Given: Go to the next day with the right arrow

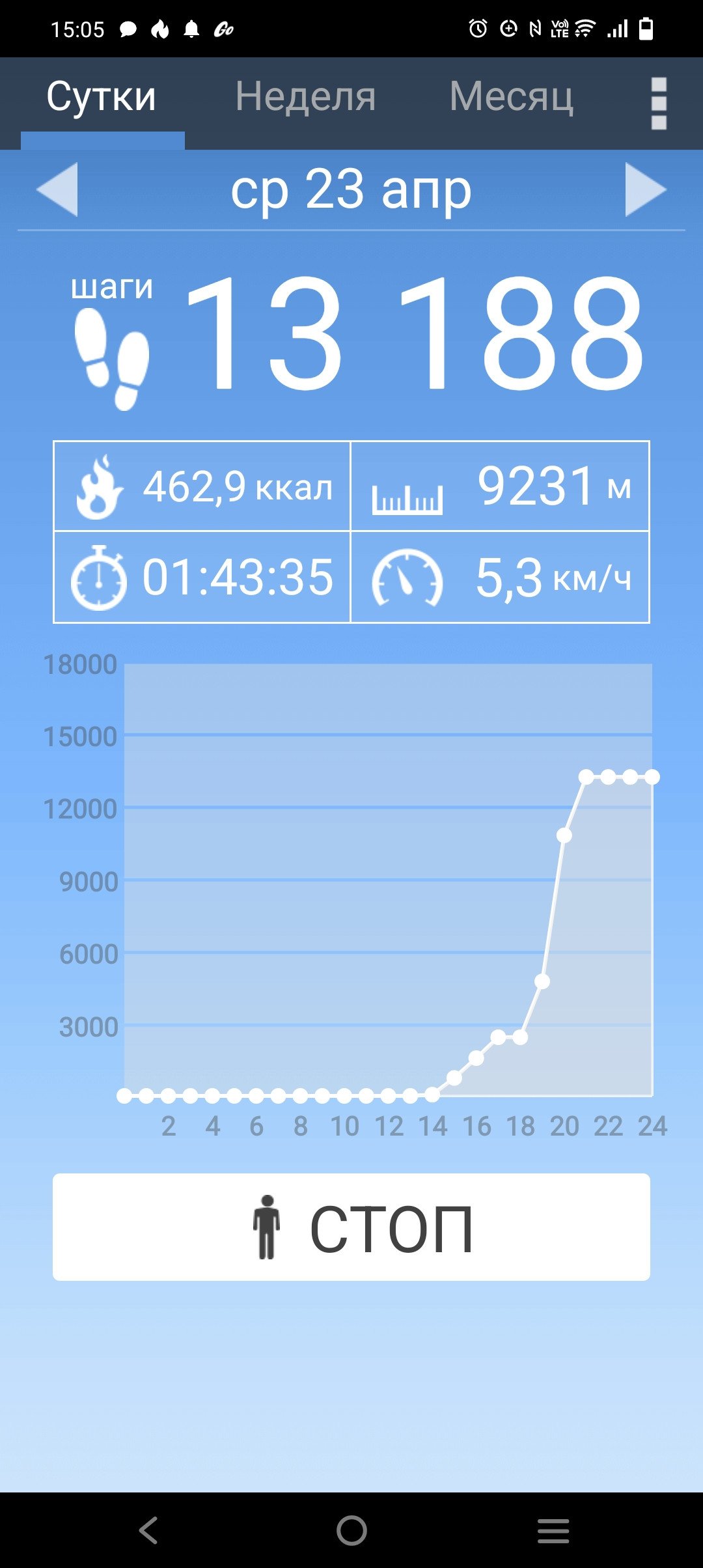Looking at the screenshot, I should [646, 189].
